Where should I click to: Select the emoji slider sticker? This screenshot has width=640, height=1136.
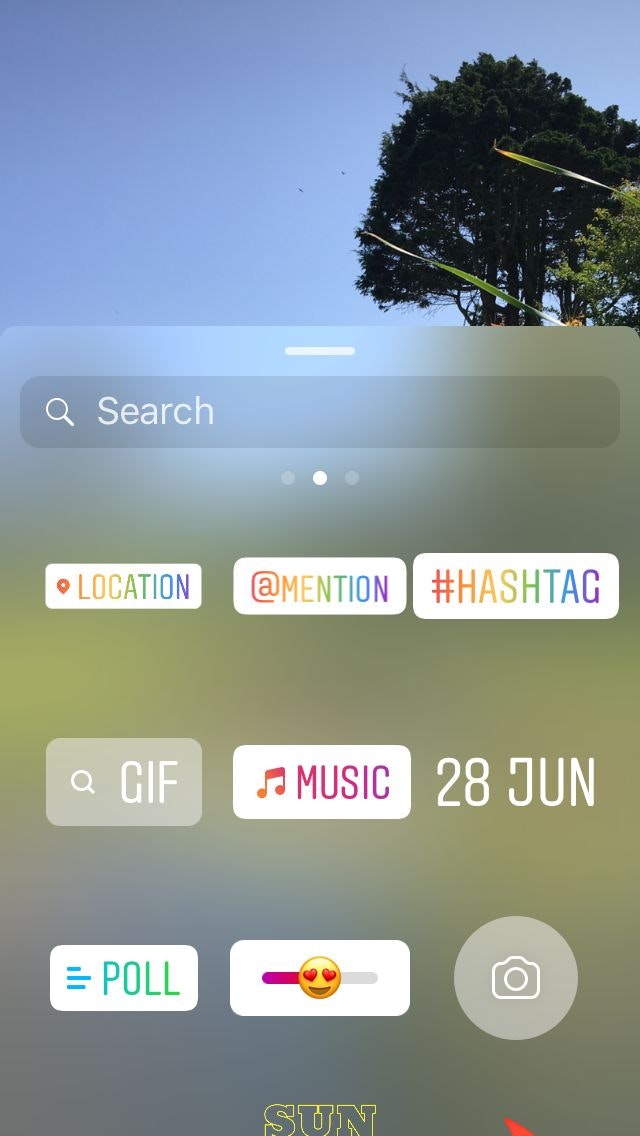point(320,978)
